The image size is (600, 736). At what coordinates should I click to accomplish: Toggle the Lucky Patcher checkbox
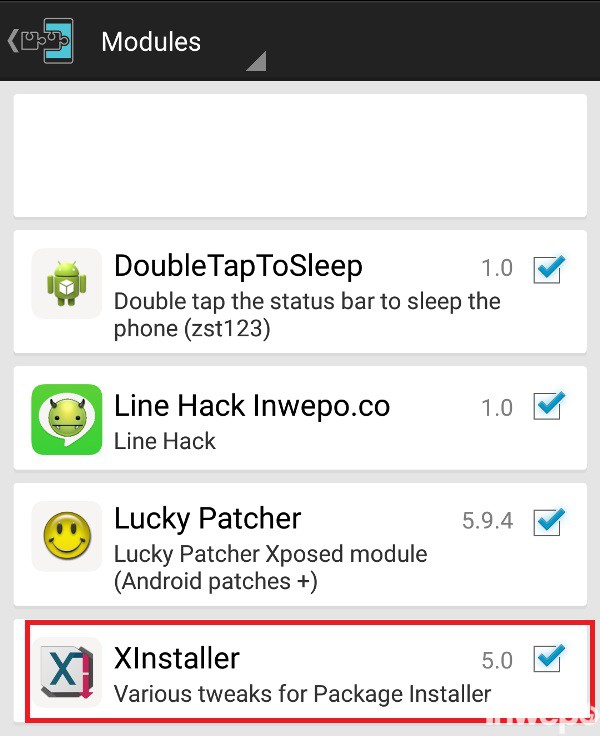point(547,521)
